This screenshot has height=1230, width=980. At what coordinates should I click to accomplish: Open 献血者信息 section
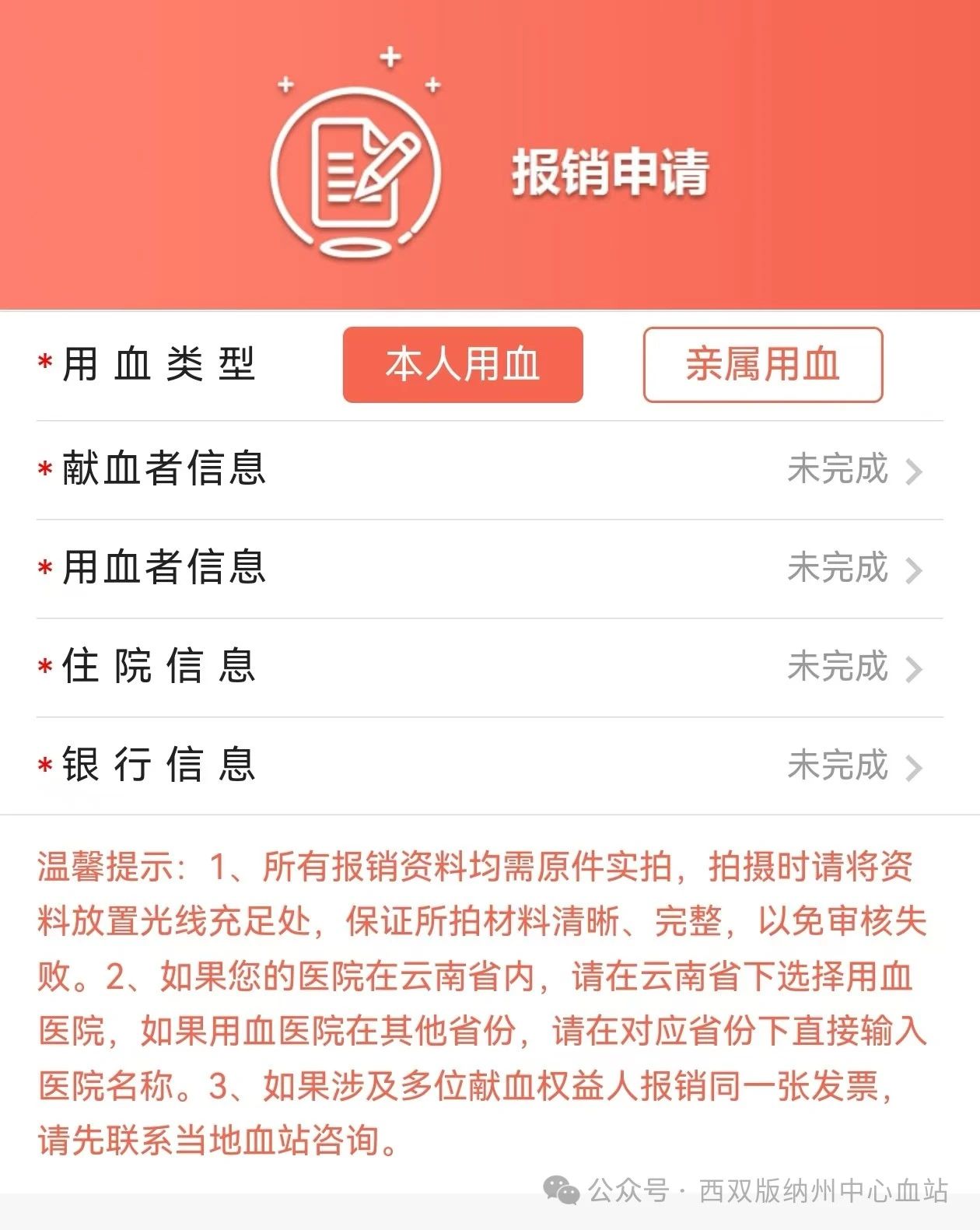tap(490, 470)
